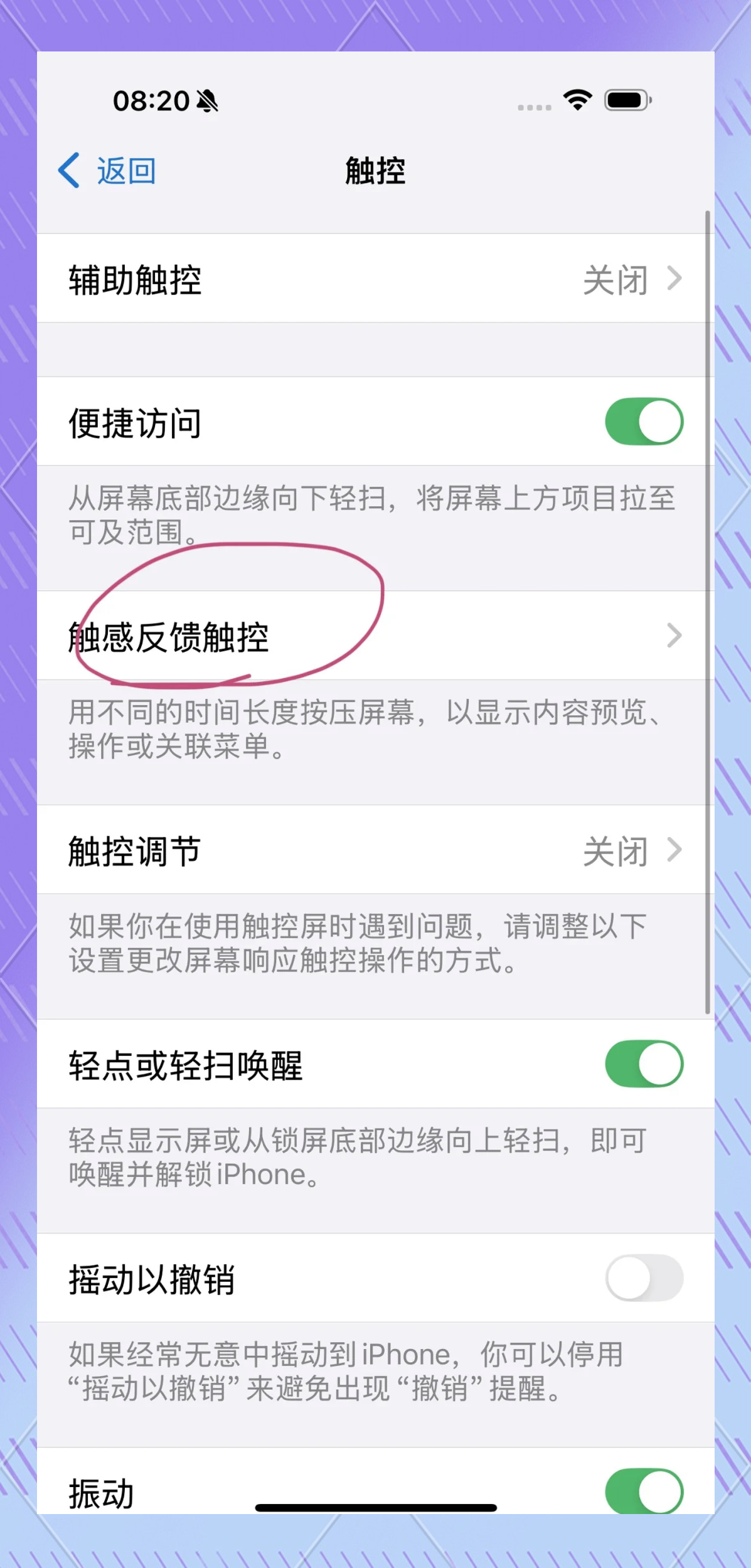Open 触感反馈触控 settings
This screenshot has width=751, height=1568.
tap(375, 635)
